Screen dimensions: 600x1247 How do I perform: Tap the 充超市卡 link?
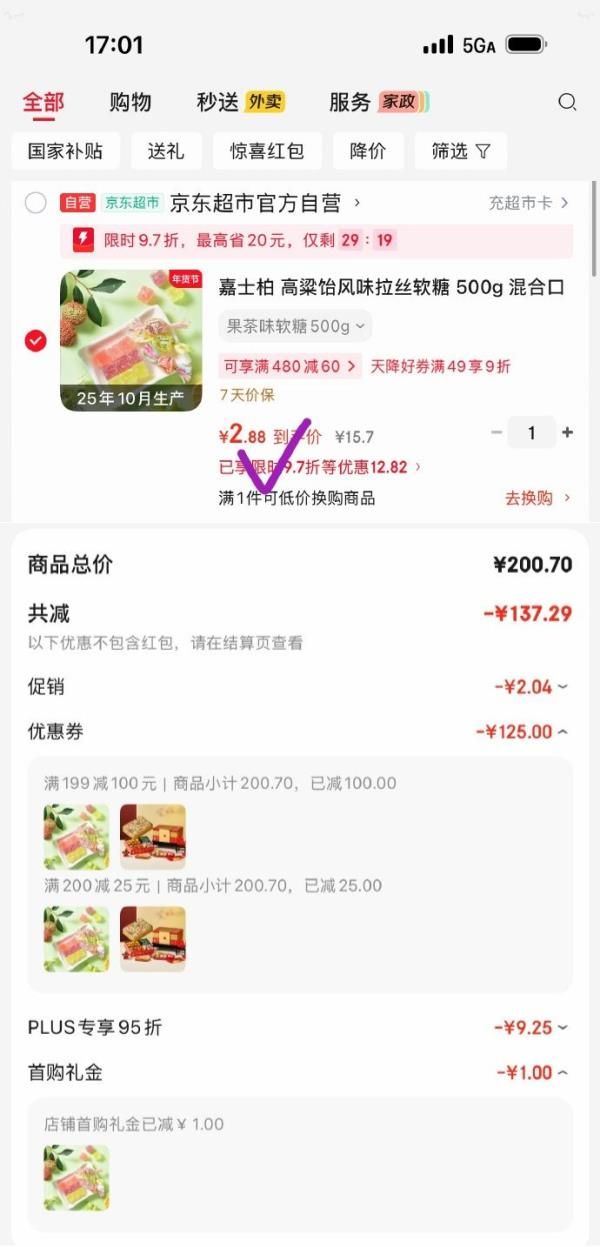point(528,204)
